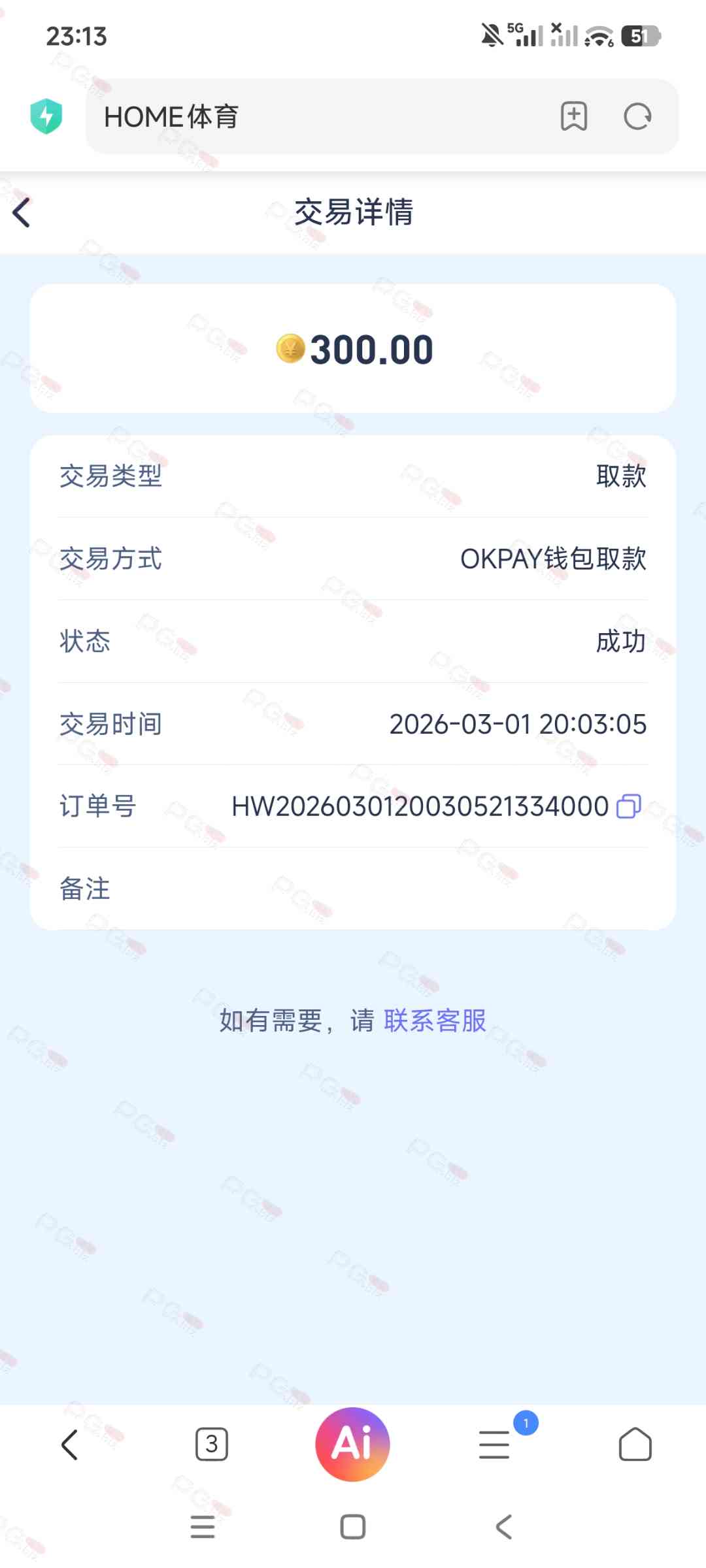The width and height of the screenshot is (706, 1568).
Task: Copy the order number
Action: pos(628,806)
